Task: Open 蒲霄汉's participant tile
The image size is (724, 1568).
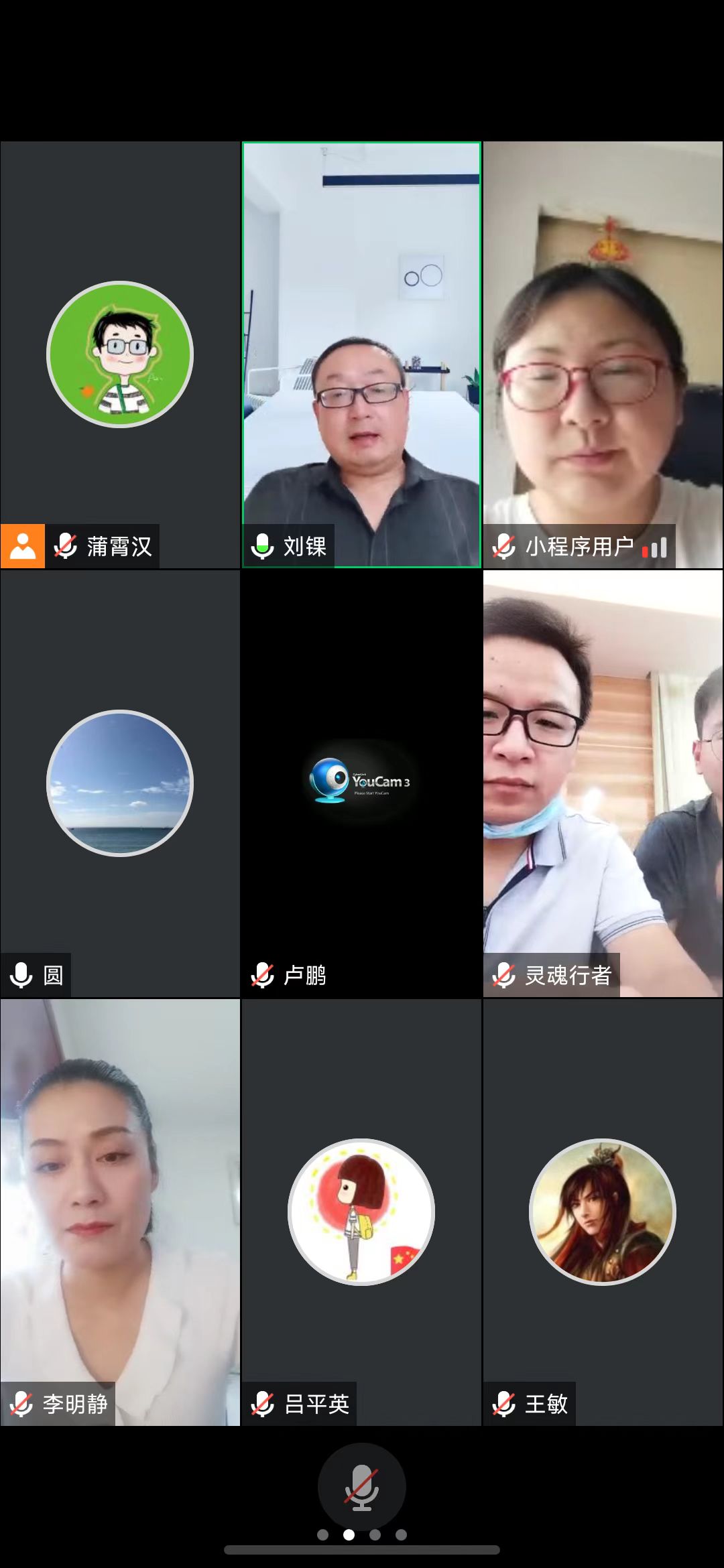Action: pos(120,355)
